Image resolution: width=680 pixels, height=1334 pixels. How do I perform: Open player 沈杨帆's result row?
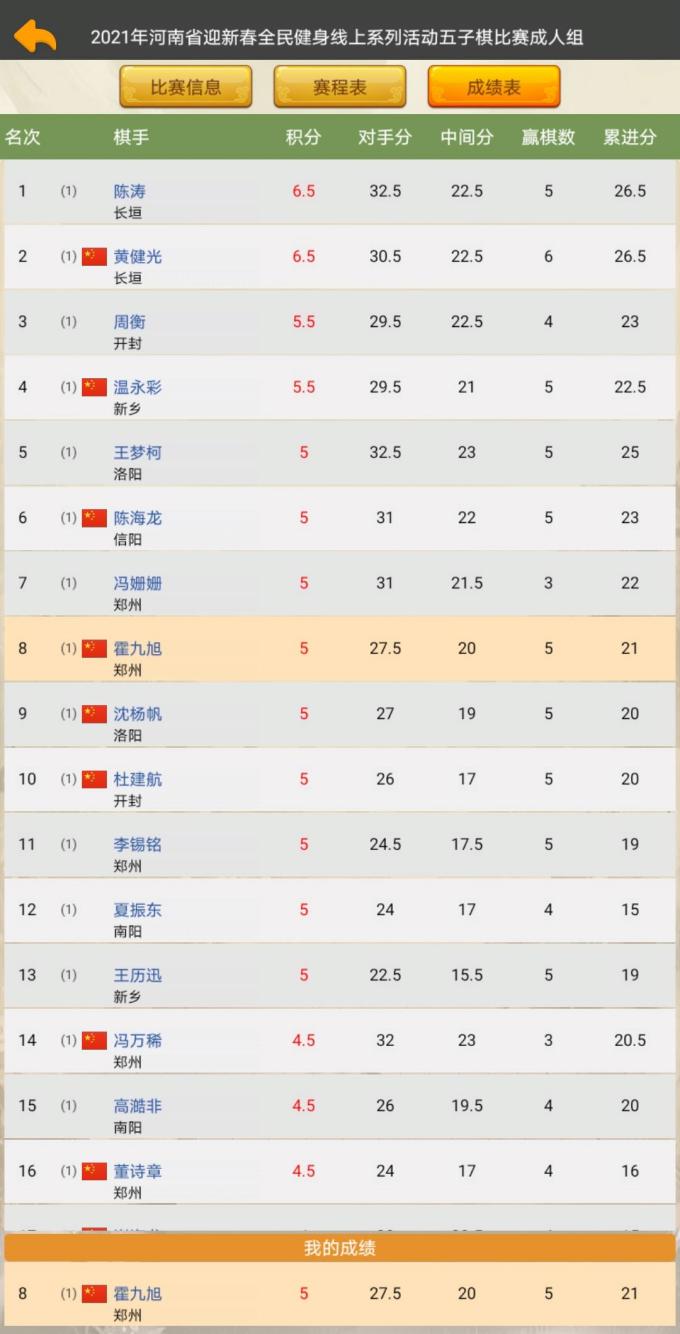tap(340, 714)
